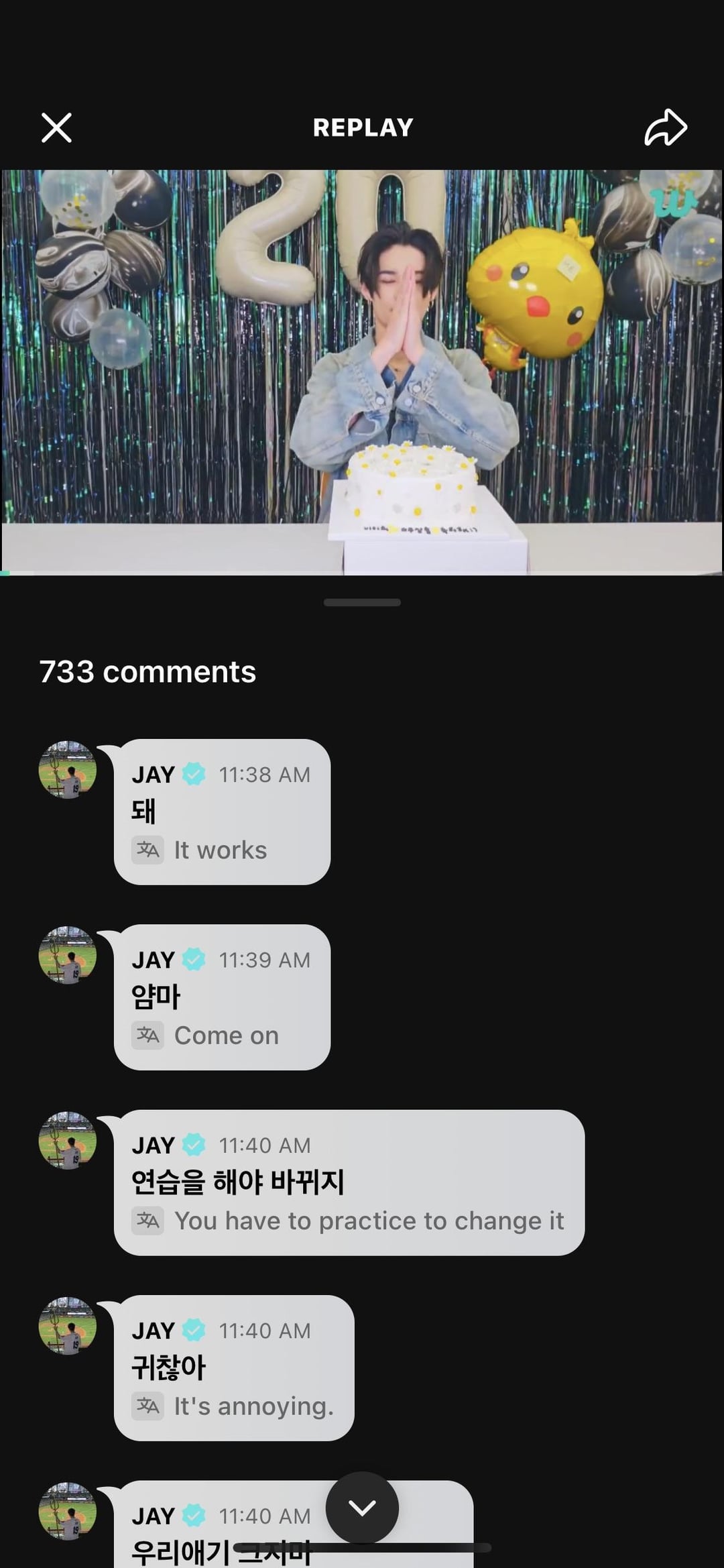Image resolution: width=724 pixels, height=1568 pixels.
Task: Toggle translation on "You have to practice" comment
Action: pyautogui.click(x=147, y=1221)
